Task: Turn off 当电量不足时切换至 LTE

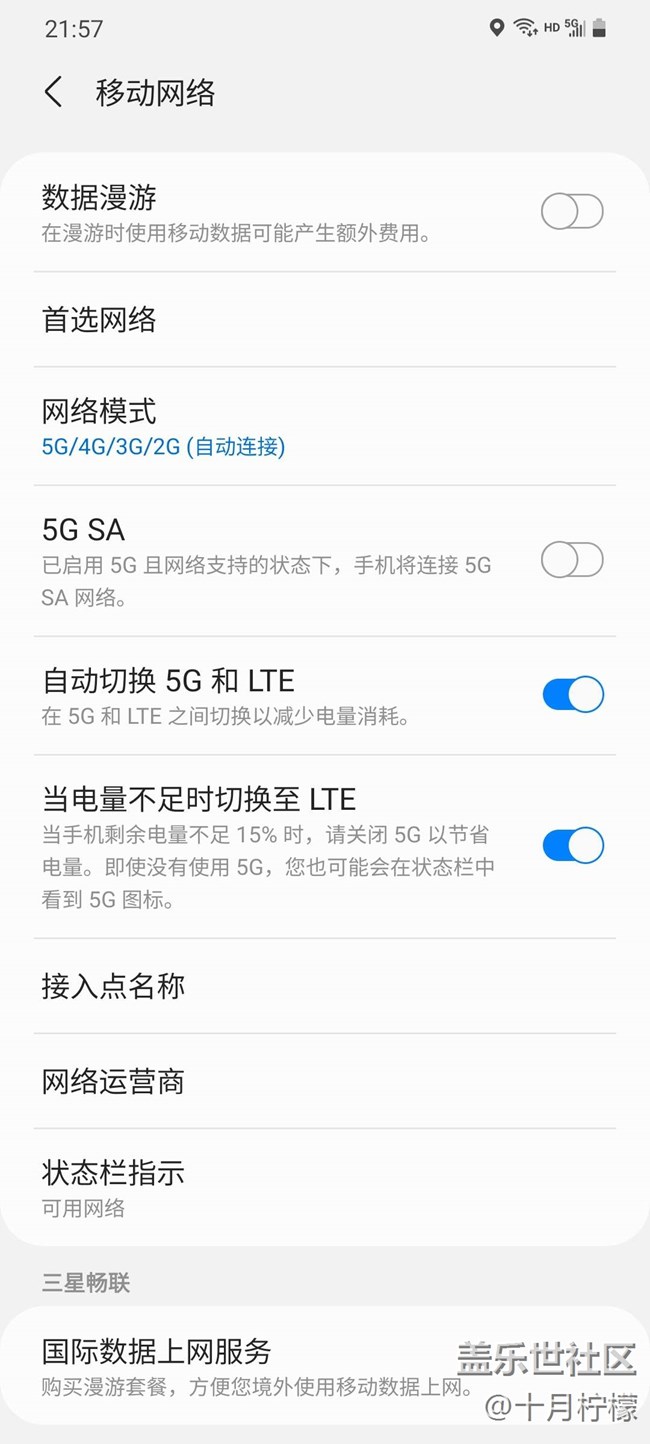Action: point(572,845)
